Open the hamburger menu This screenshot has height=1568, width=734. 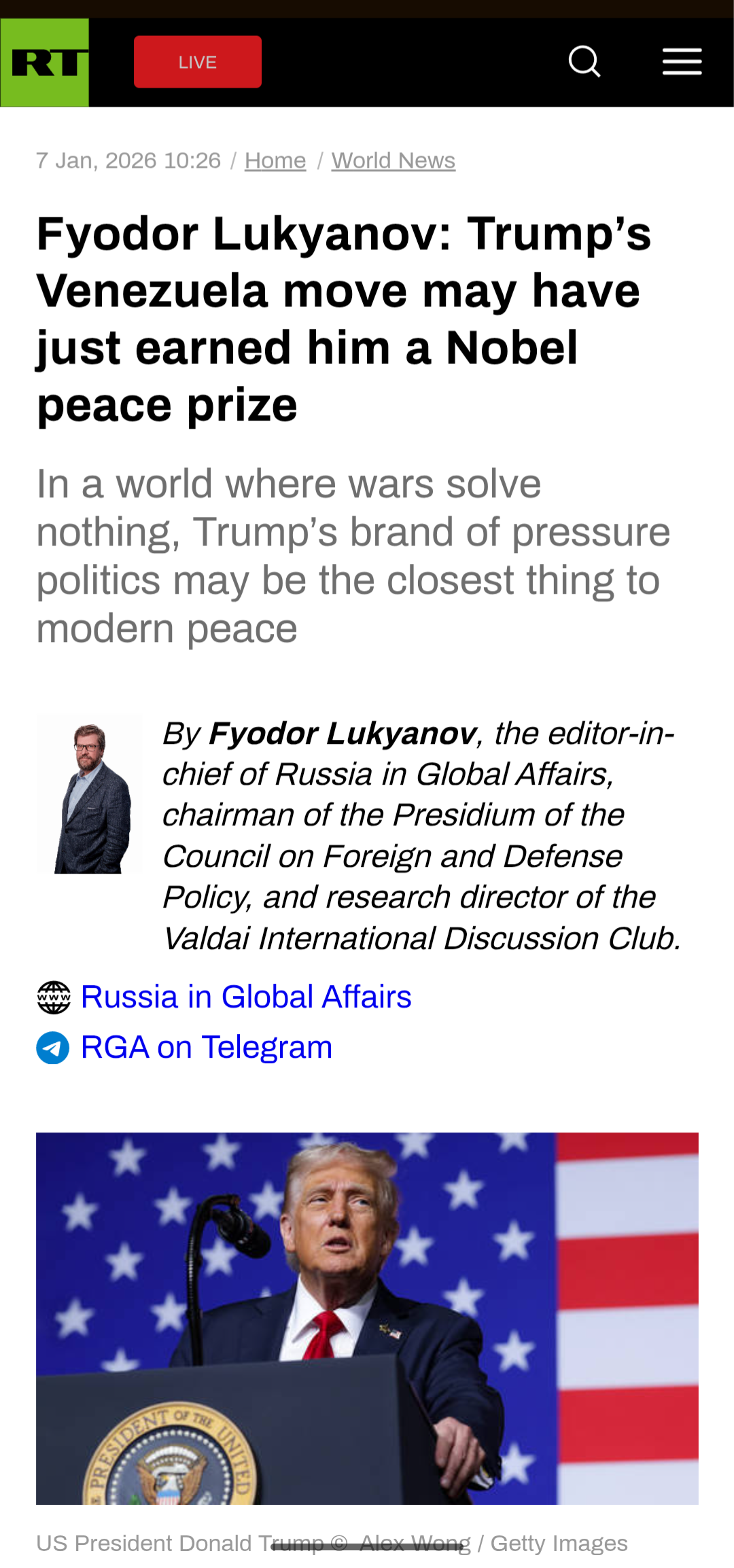[x=682, y=62]
